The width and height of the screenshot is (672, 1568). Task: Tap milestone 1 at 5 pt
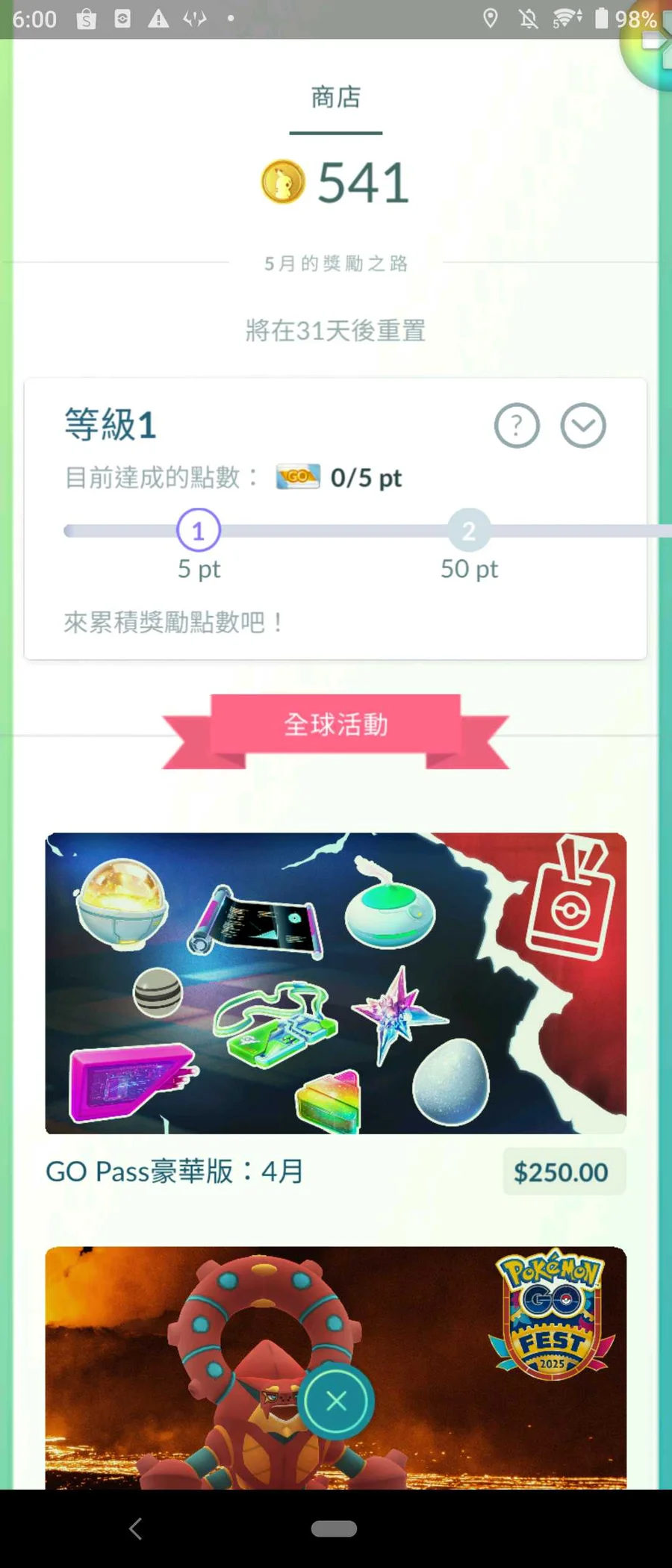click(199, 530)
